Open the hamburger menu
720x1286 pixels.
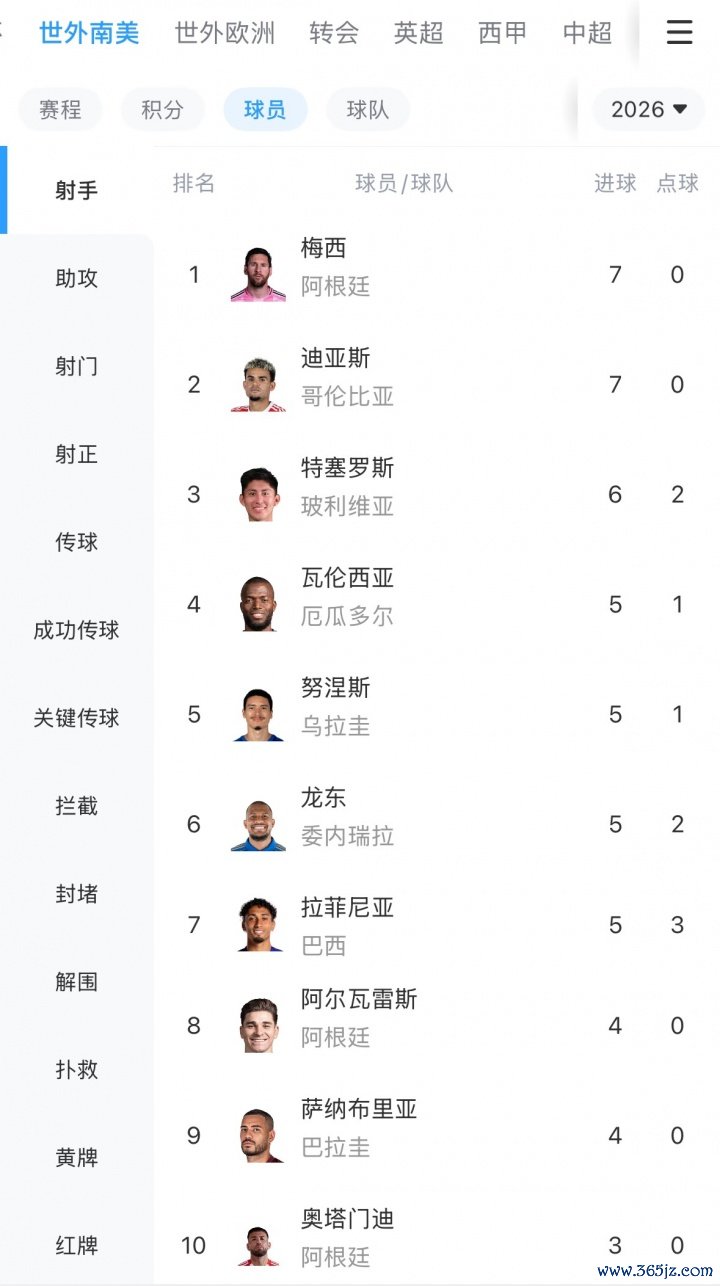[x=679, y=33]
